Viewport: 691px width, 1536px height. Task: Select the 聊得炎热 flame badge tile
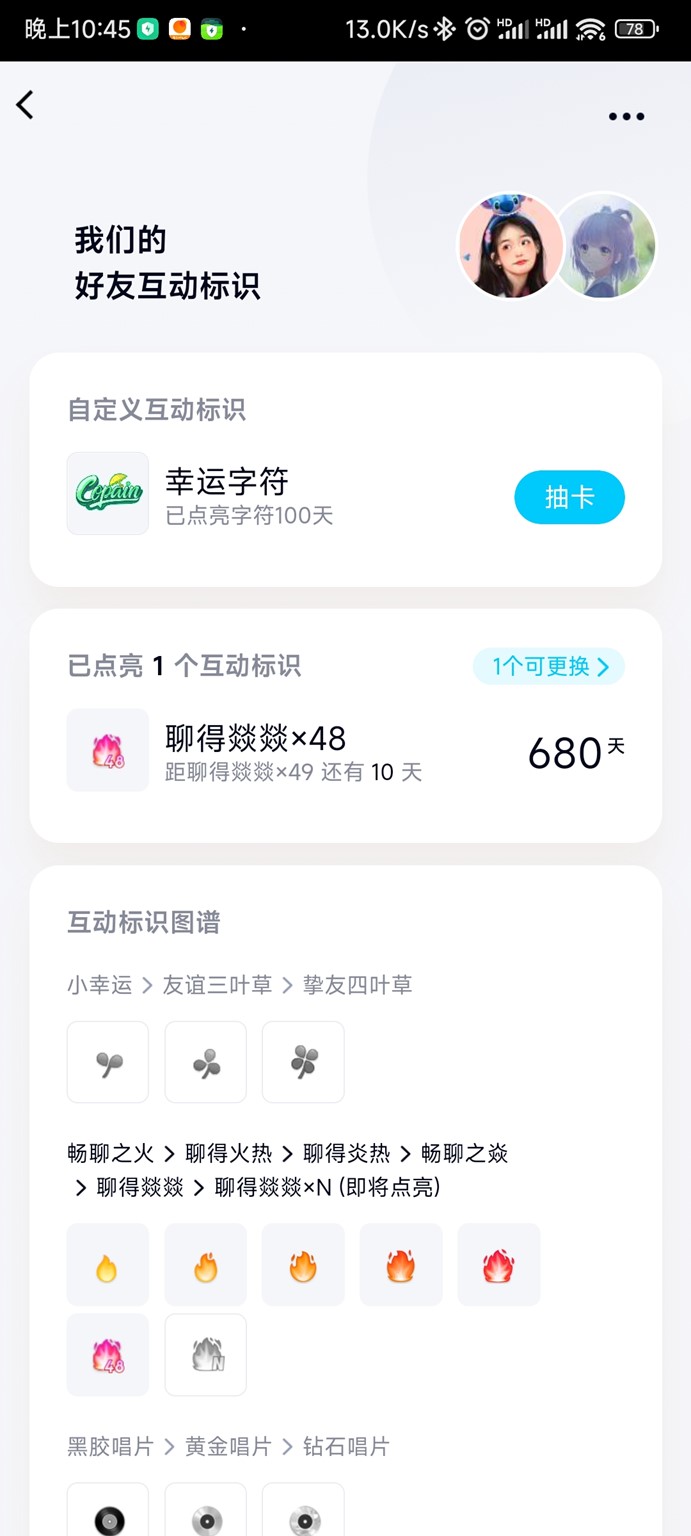[x=303, y=1265]
